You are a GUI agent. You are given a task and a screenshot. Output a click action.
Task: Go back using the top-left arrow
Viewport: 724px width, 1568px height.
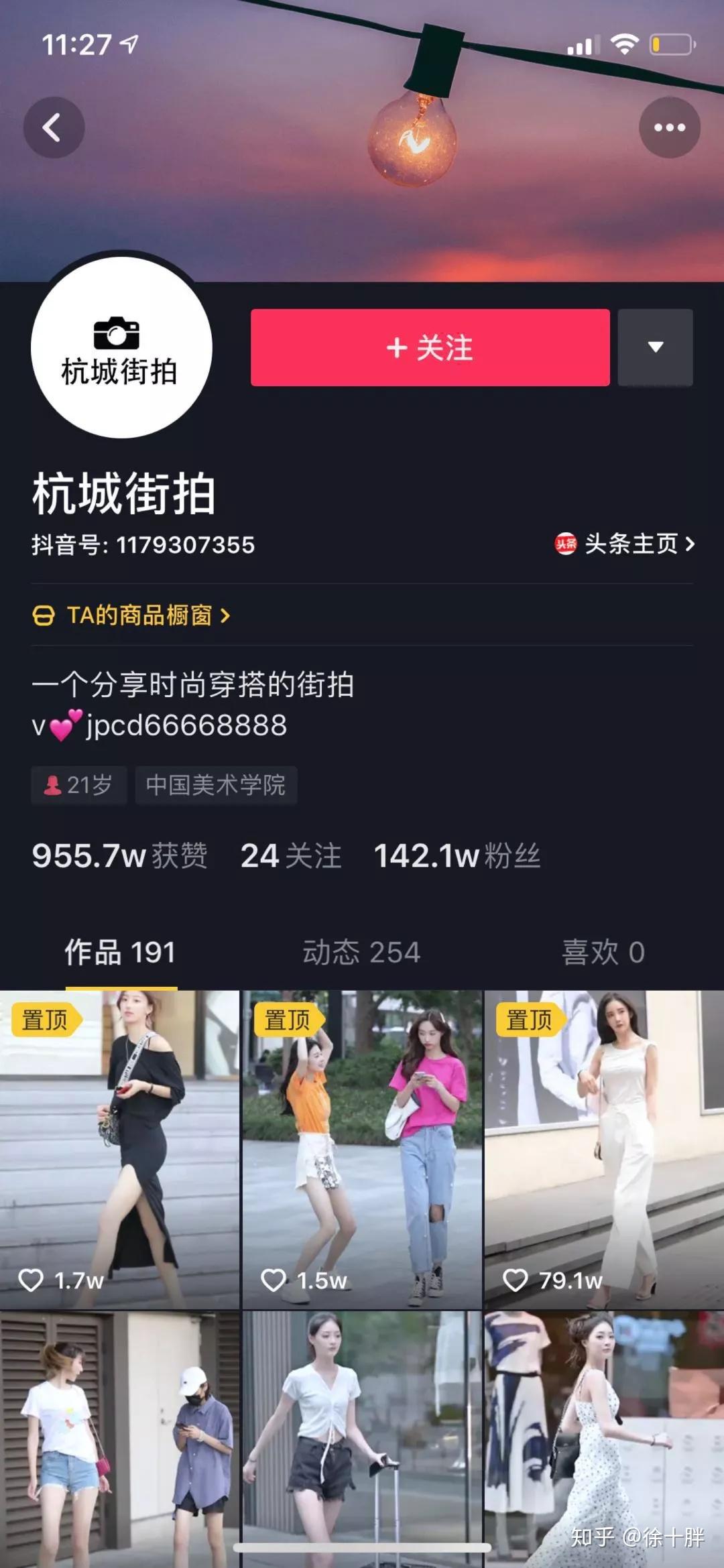click(54, 127)
